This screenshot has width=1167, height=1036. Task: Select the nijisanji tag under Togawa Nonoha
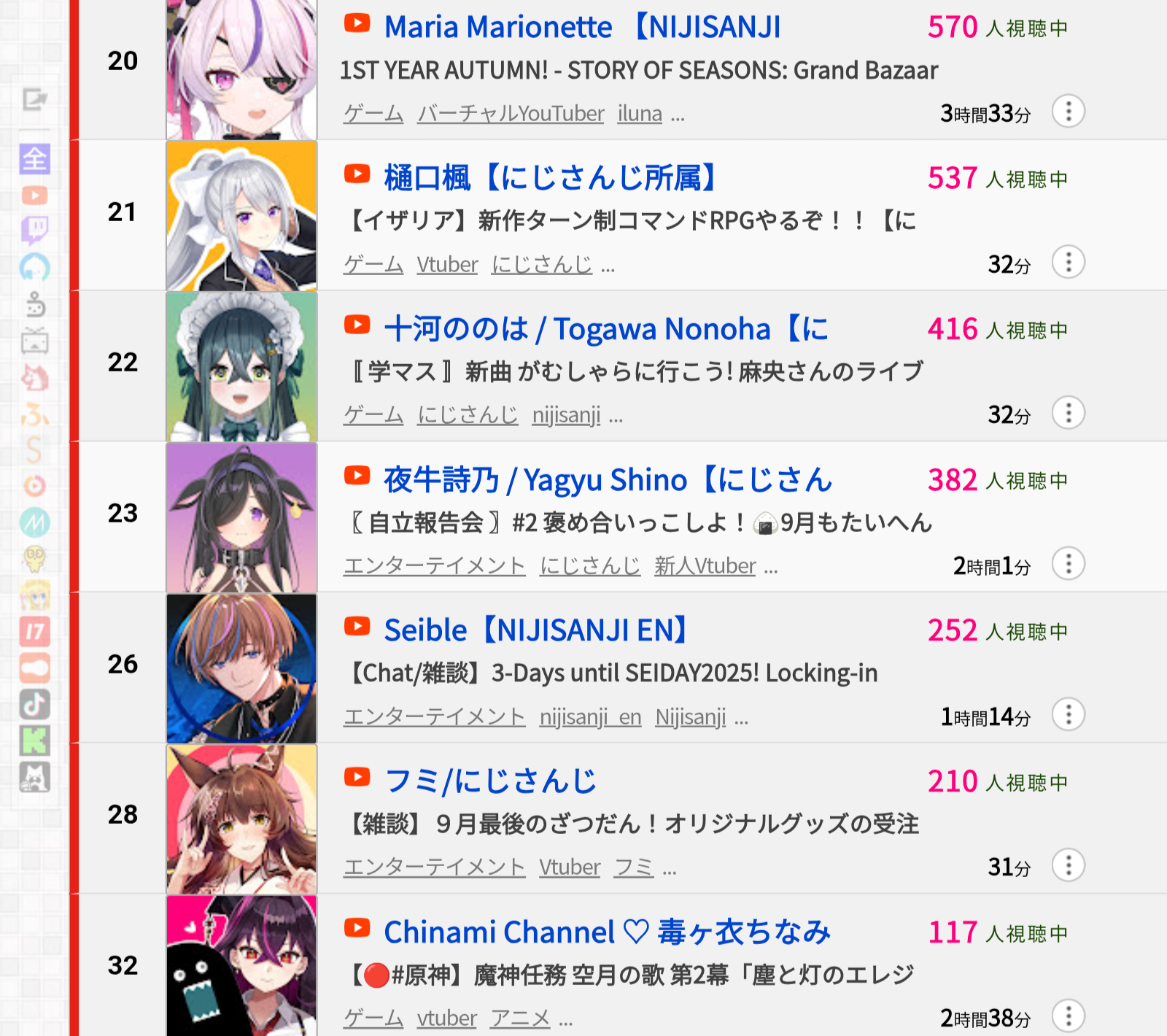(566, 415)
